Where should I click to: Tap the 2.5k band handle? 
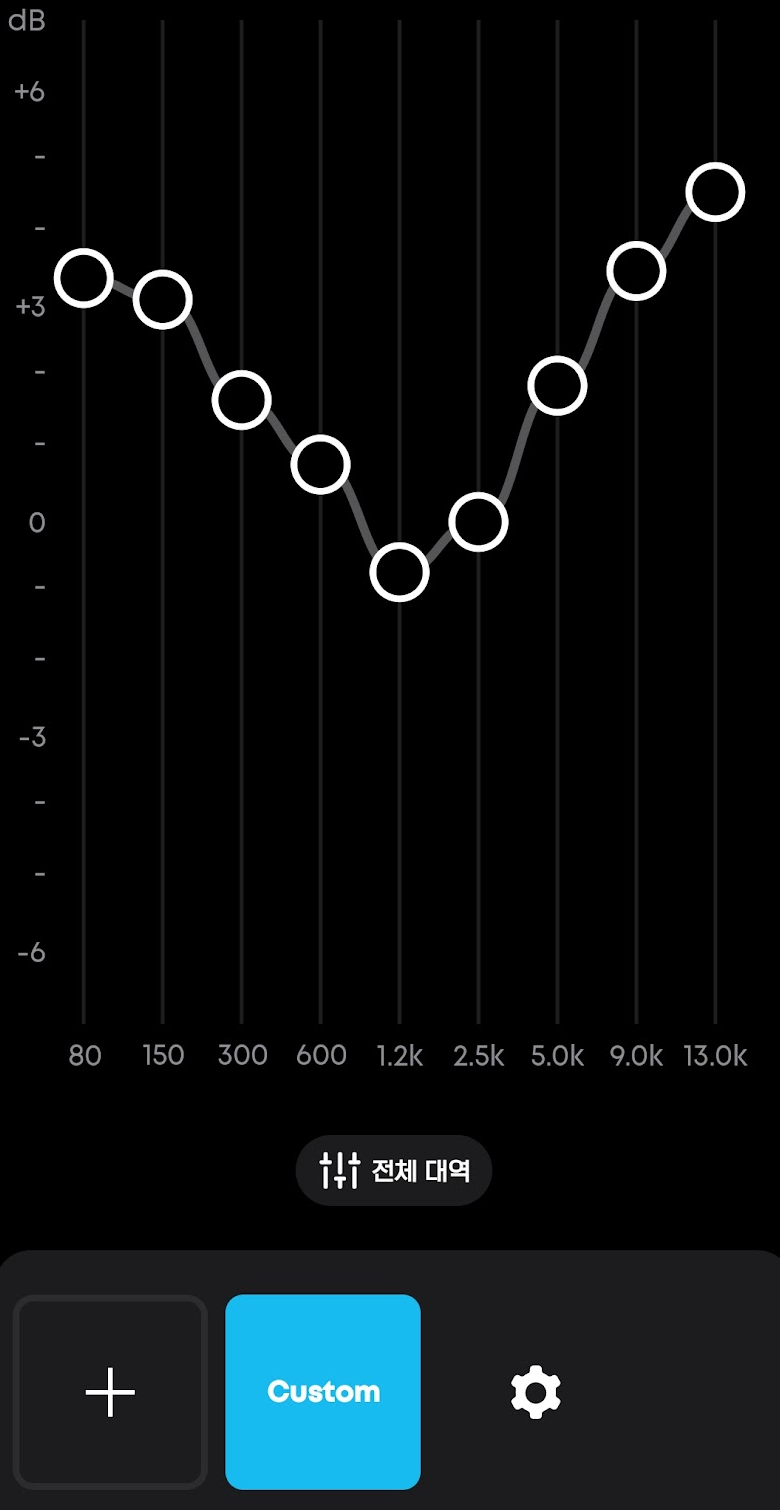tap(478, 522)
